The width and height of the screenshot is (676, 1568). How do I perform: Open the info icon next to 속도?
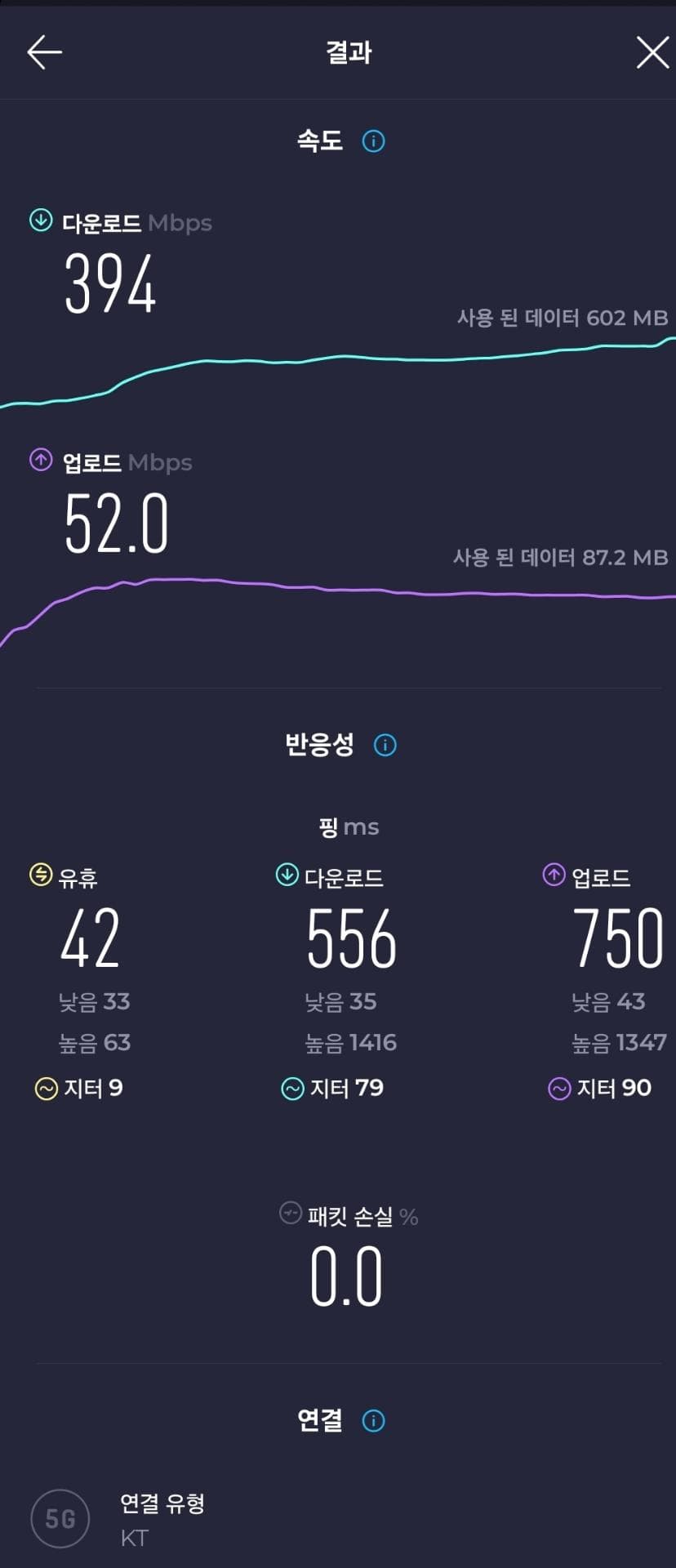pos(373,141)
